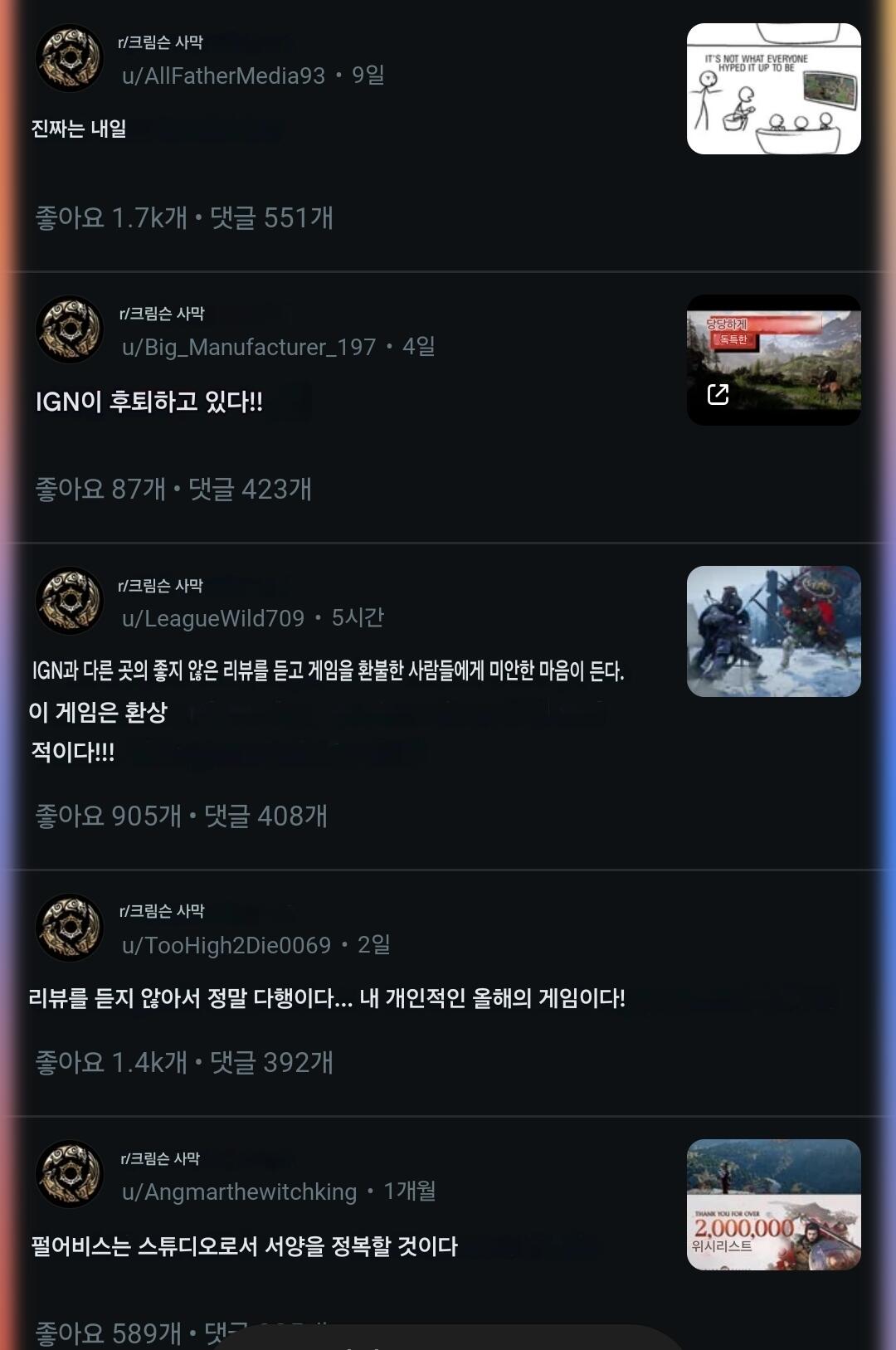Open the post '펄어비스는 스튜디오로서 서양을 정복할 것이다'
The height and width of the screenshot is (1350, 896).
(x=244, y=1245)
